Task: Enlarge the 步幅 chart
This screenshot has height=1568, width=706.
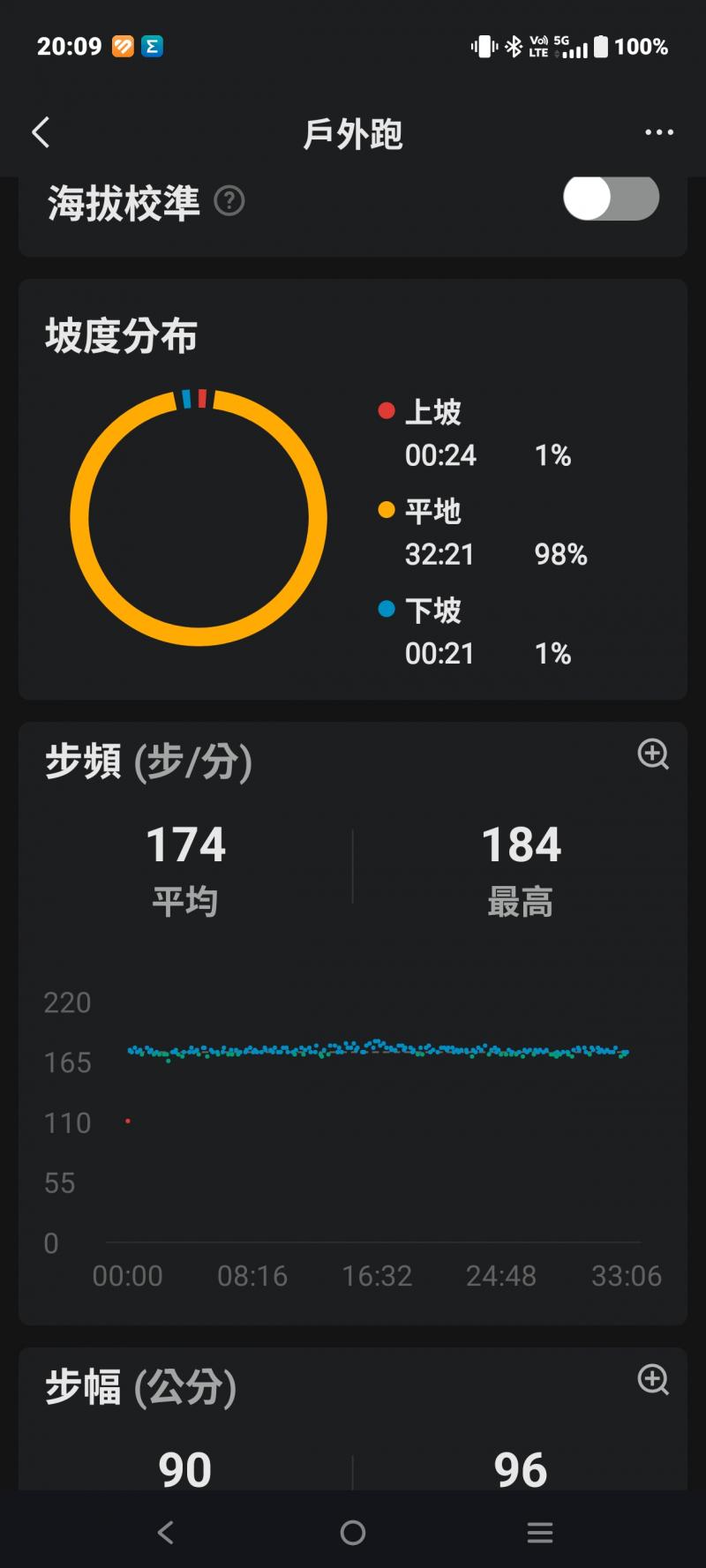Action: (x=653, y=1379)
